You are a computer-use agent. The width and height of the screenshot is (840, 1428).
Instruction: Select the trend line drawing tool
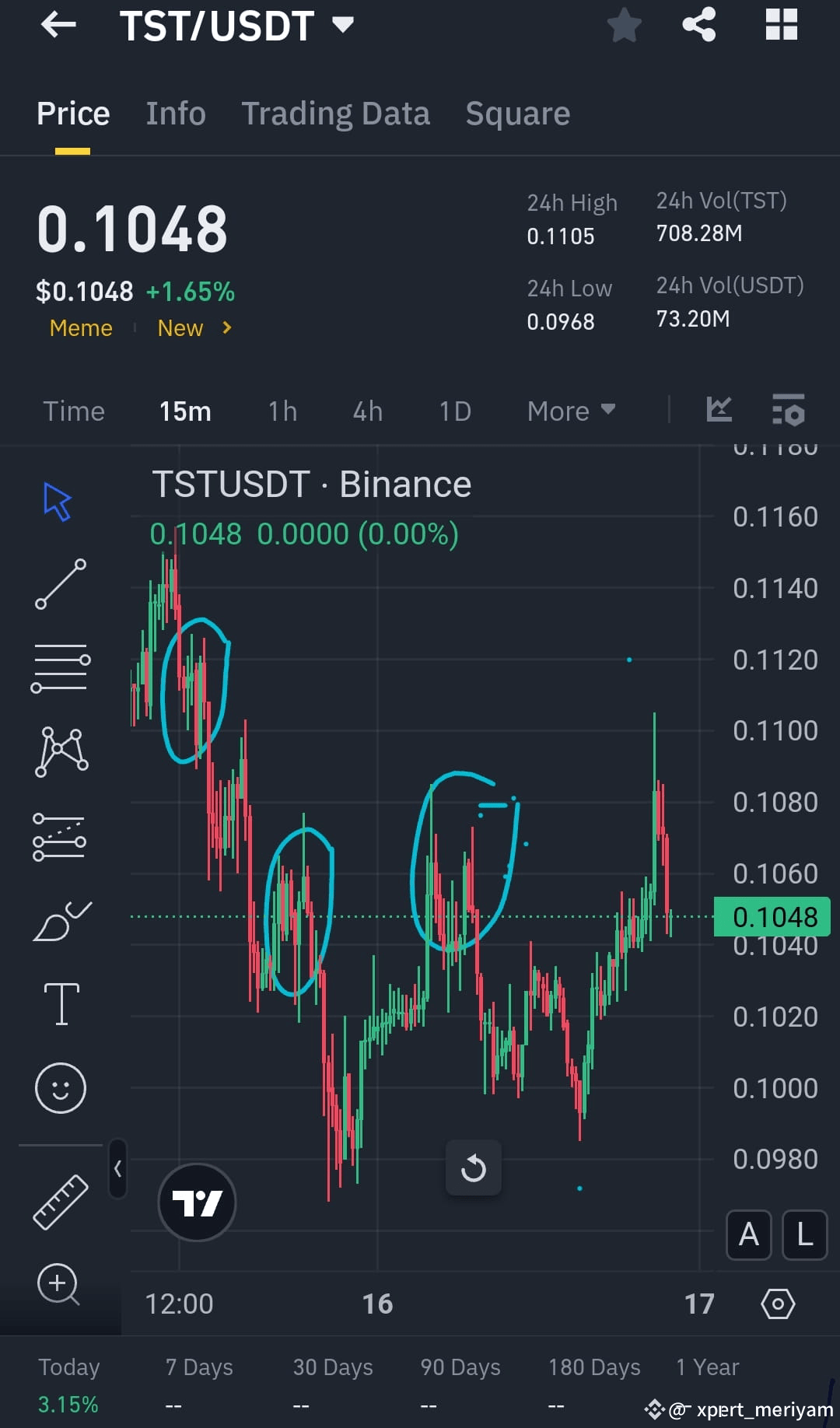point(61,583)
